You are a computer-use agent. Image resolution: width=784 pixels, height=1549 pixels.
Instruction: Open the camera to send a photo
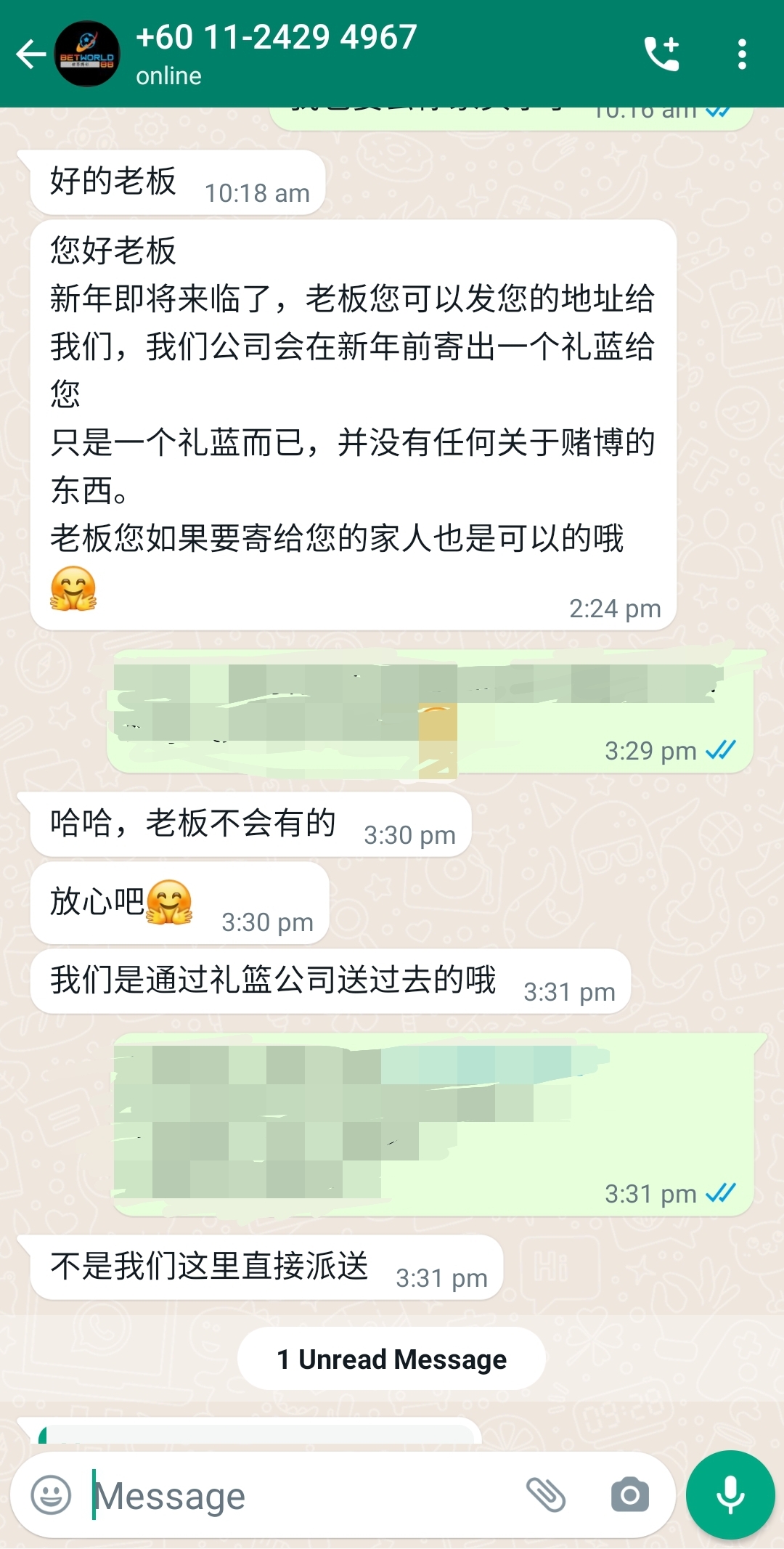[x=629, y=1495]
